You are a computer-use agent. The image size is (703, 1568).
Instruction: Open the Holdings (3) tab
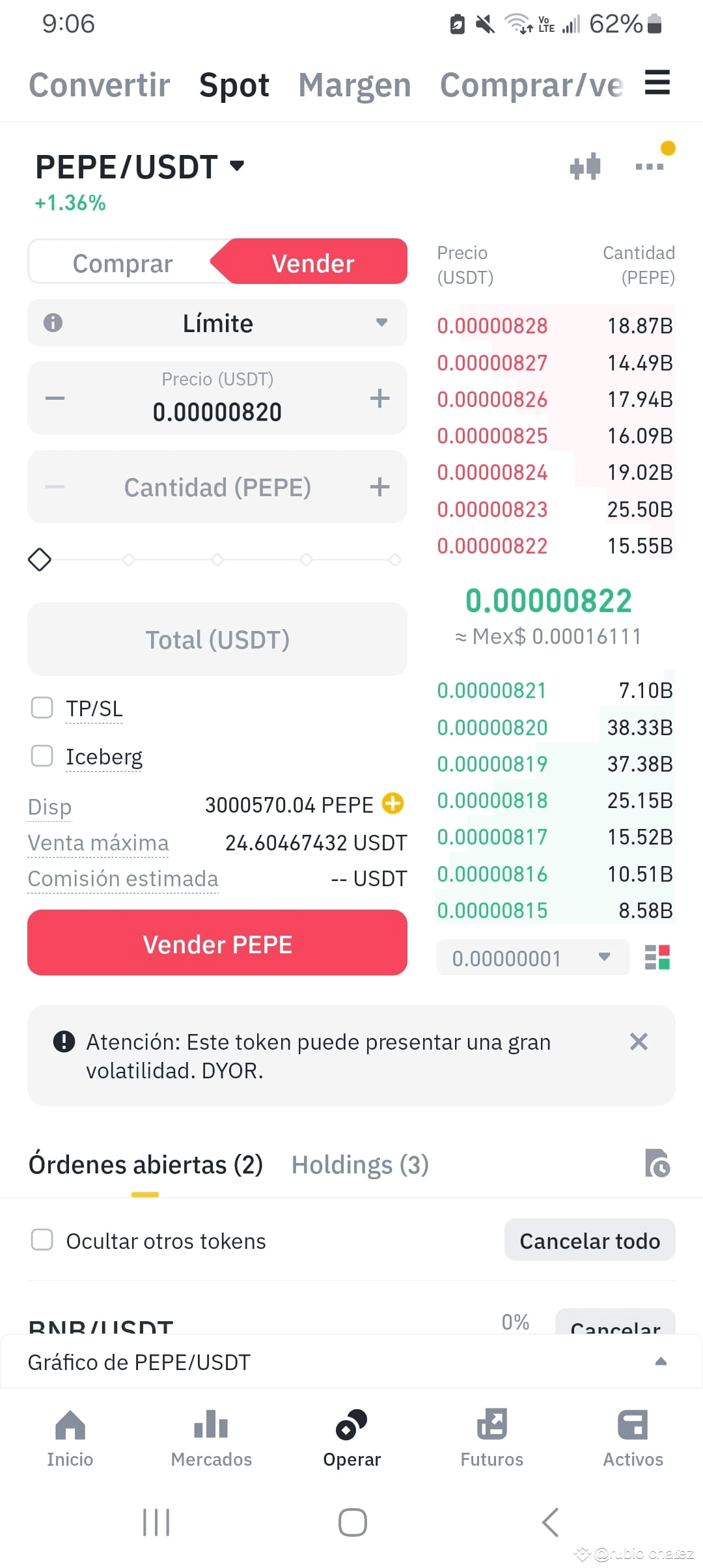coord(359,1164)
